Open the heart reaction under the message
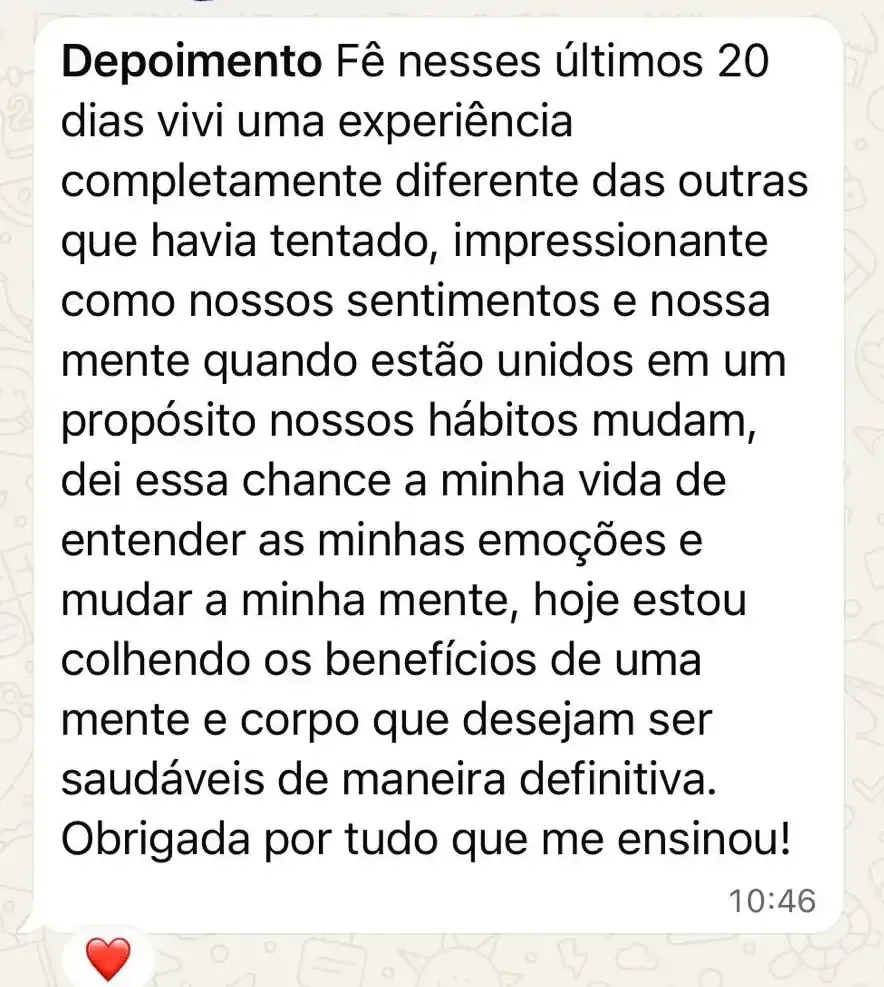The width and height of the screenshot is (884, 987). point(108,958)
